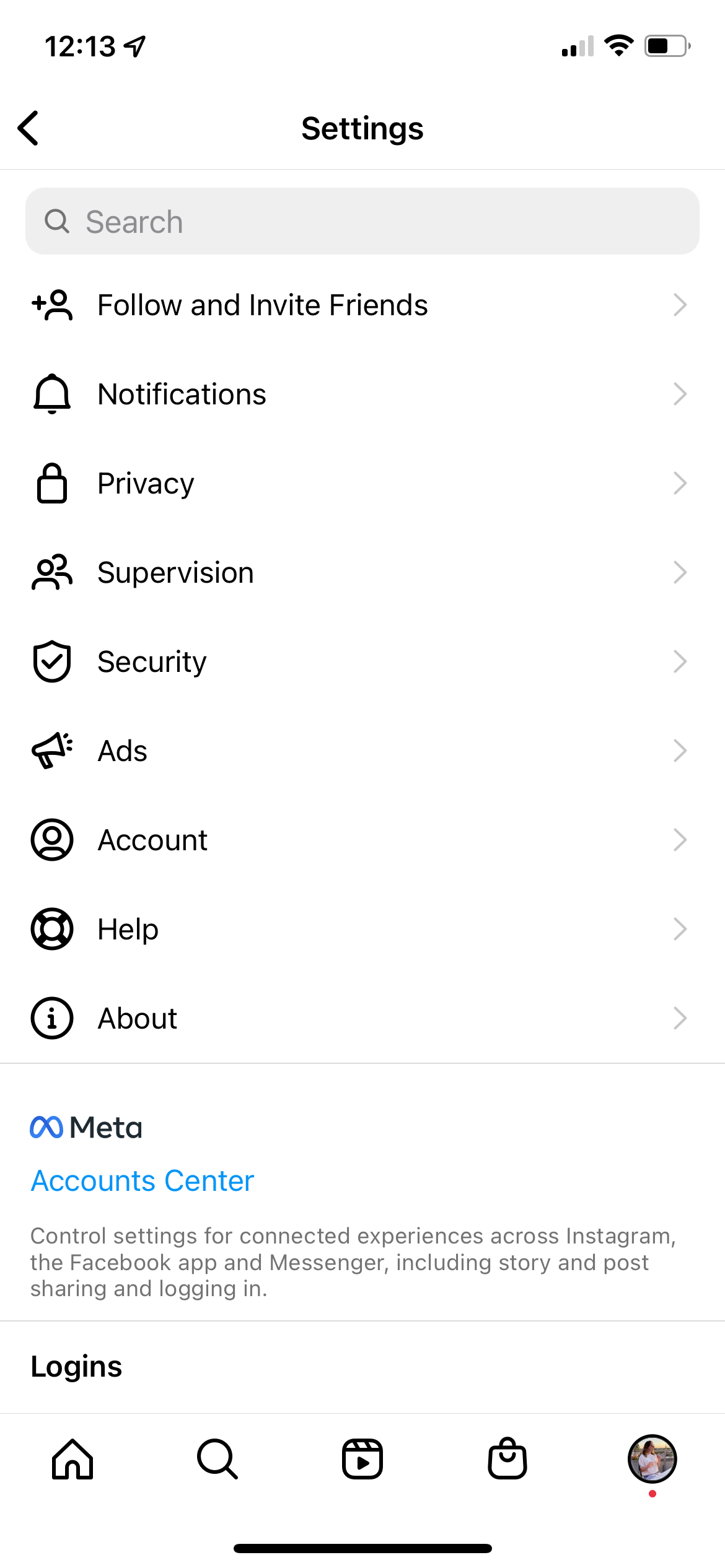Viewport: 725px width, 1568px height.
Task: Open Privacy settings
Action: (362, 484)
